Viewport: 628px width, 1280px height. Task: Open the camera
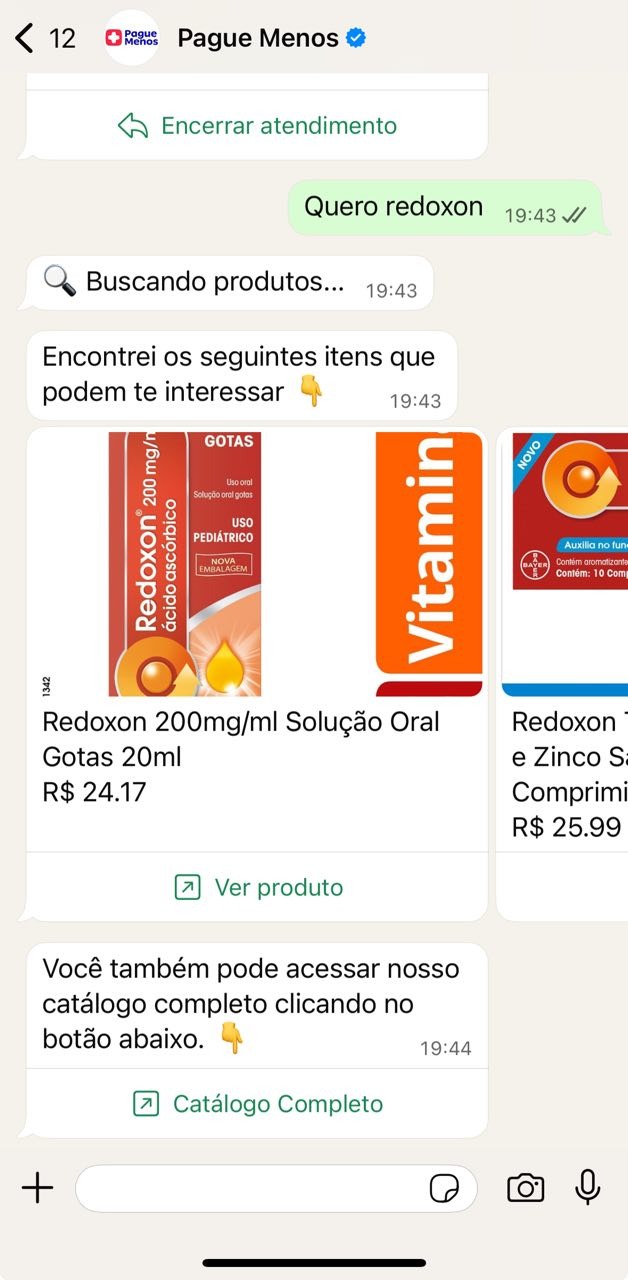525,1188
